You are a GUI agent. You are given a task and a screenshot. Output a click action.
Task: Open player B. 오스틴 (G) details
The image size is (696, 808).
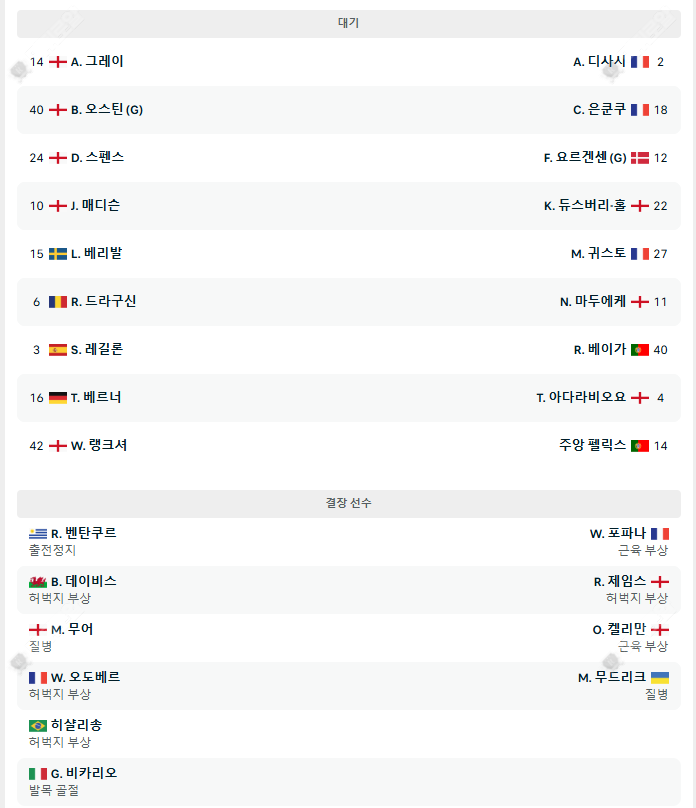tap(106, 110)
